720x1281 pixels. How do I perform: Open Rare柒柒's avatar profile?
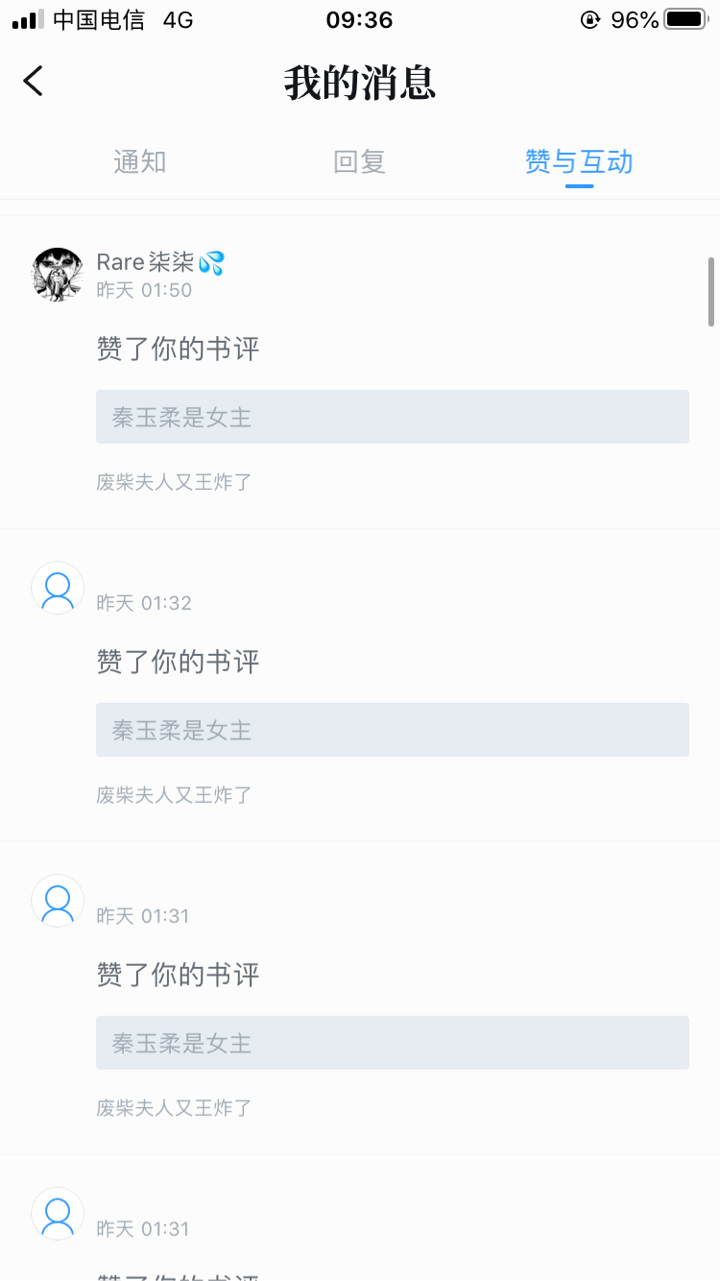58,275
